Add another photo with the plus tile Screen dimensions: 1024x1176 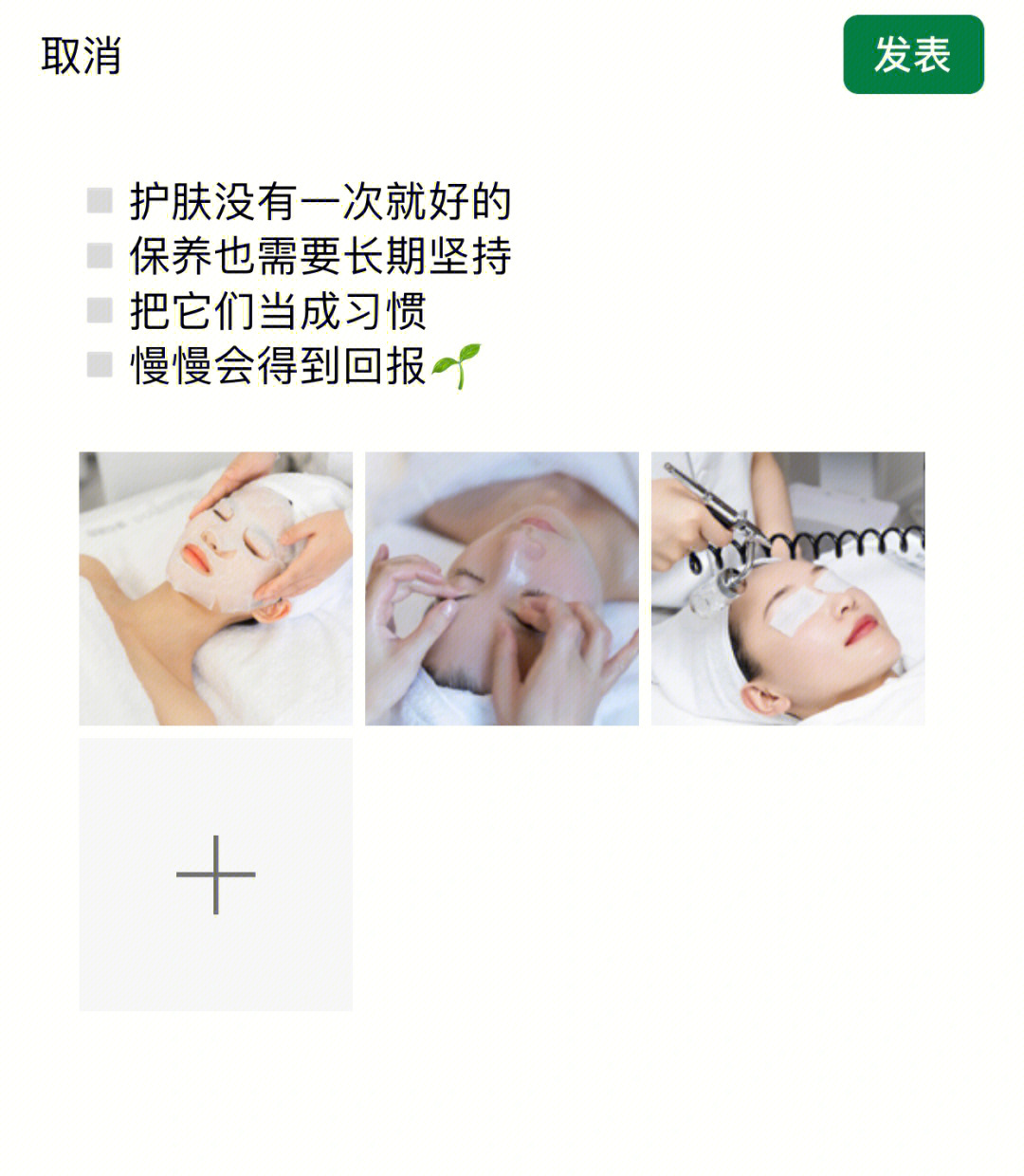[215, 874]
